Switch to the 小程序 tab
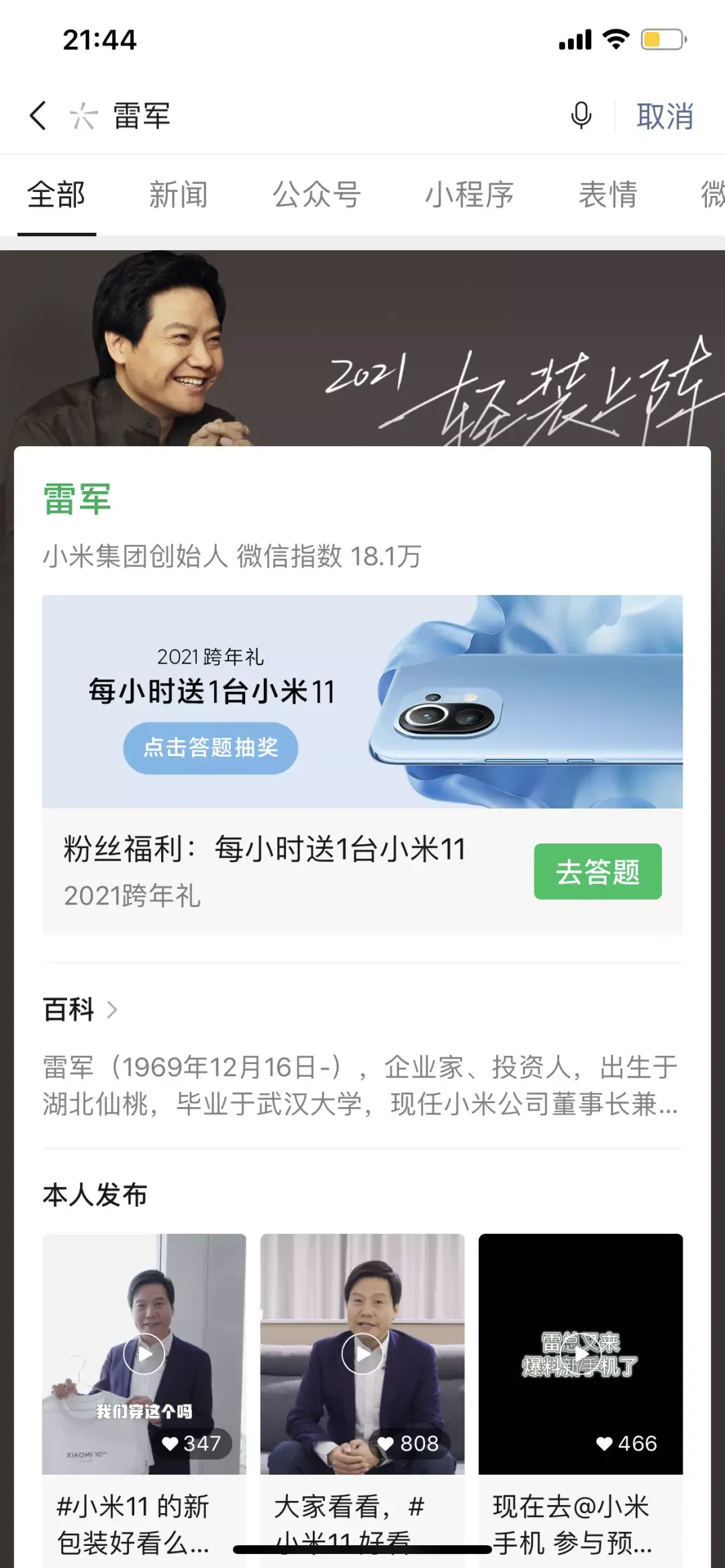Viewport: 725px width, 1568px height. point(469,195)
